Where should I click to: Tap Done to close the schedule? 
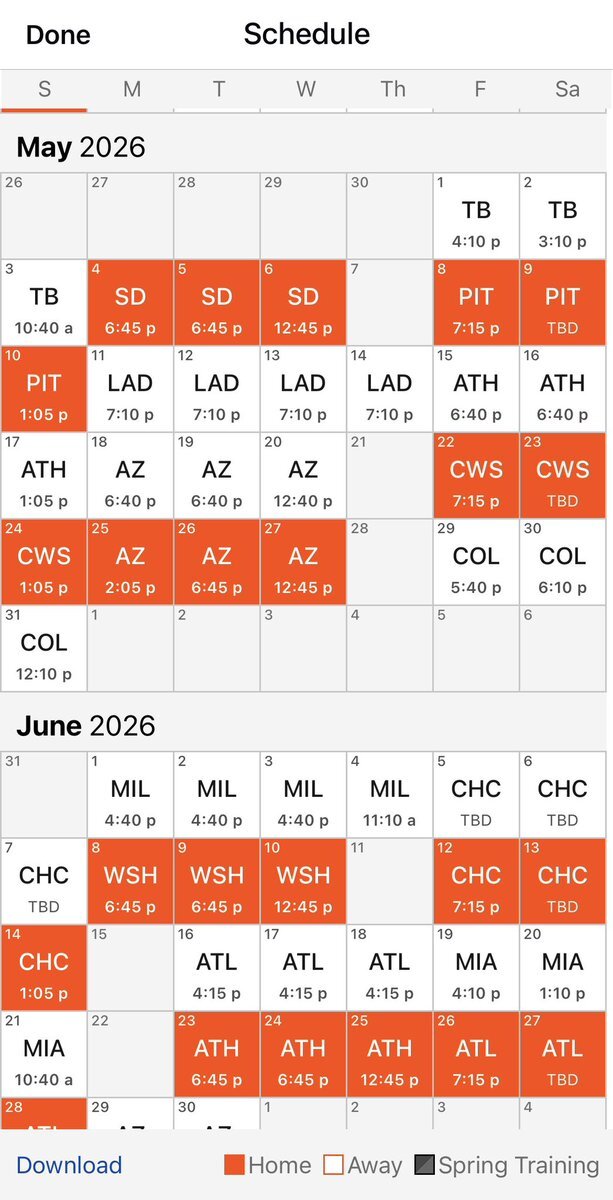(58, 35)
